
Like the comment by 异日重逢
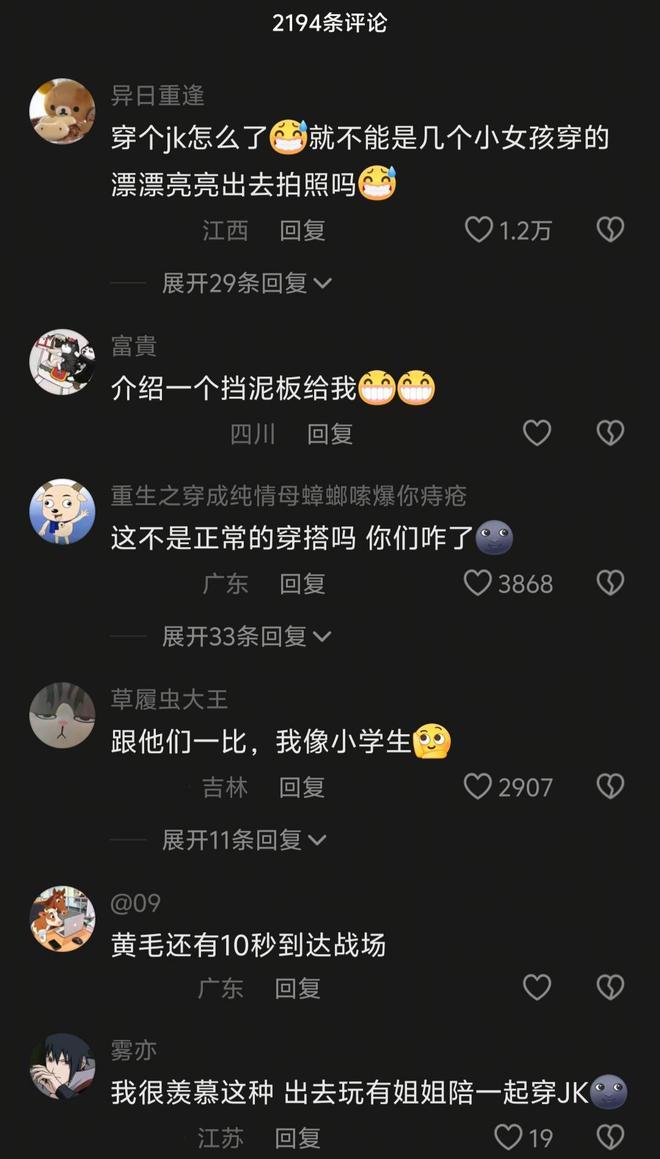pos(480,231)
